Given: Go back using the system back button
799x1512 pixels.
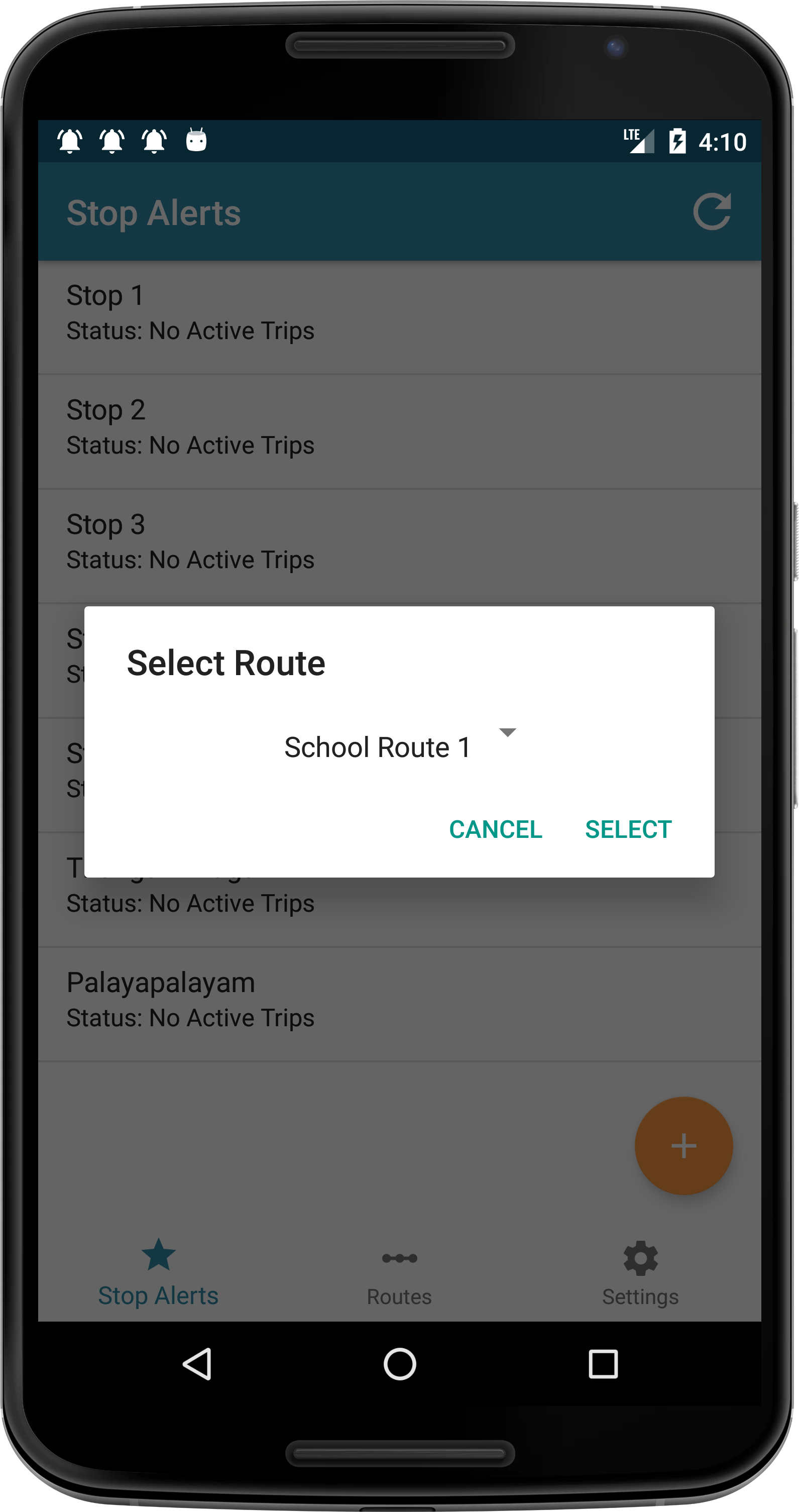Looking at the screenshot, I should tap(198, 1363).
